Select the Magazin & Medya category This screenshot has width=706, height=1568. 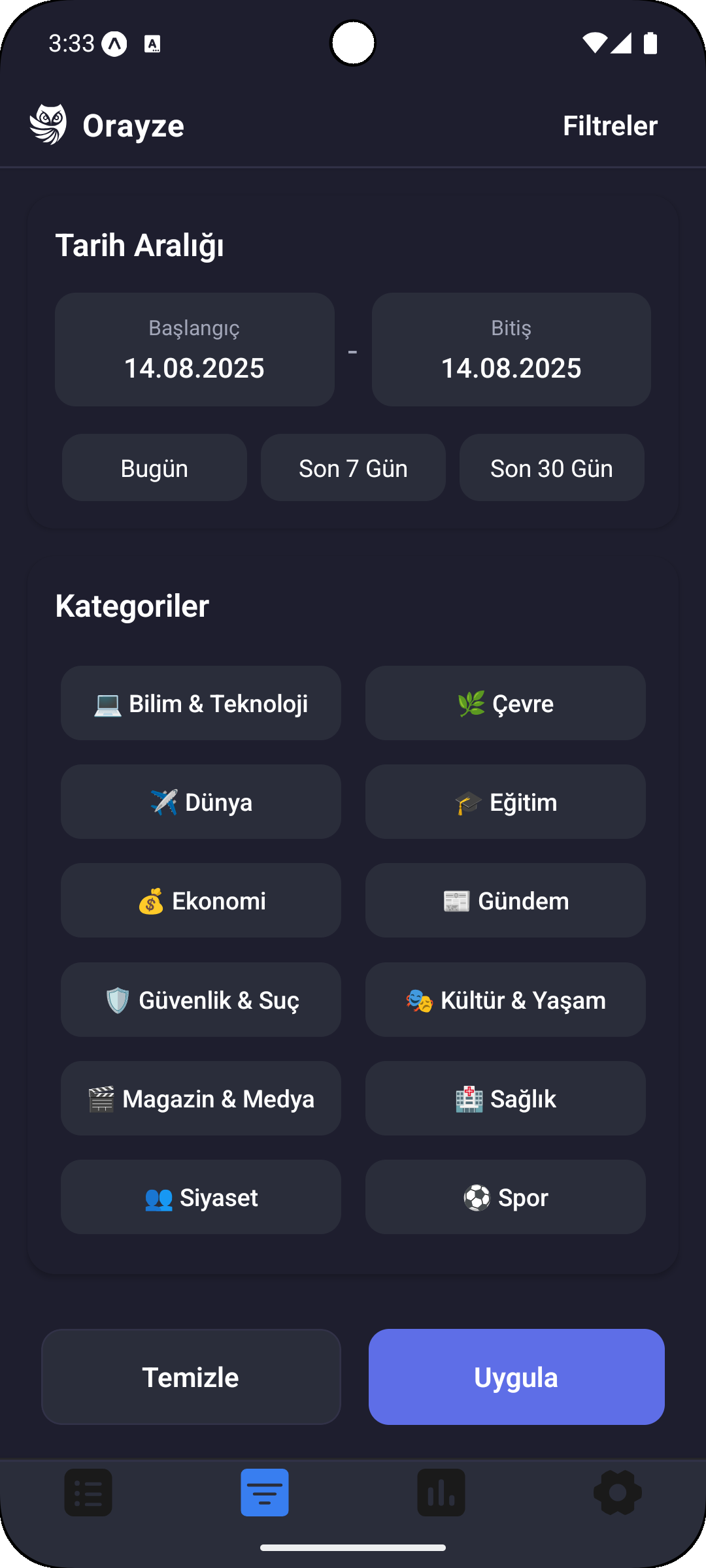coord(201,1098)
